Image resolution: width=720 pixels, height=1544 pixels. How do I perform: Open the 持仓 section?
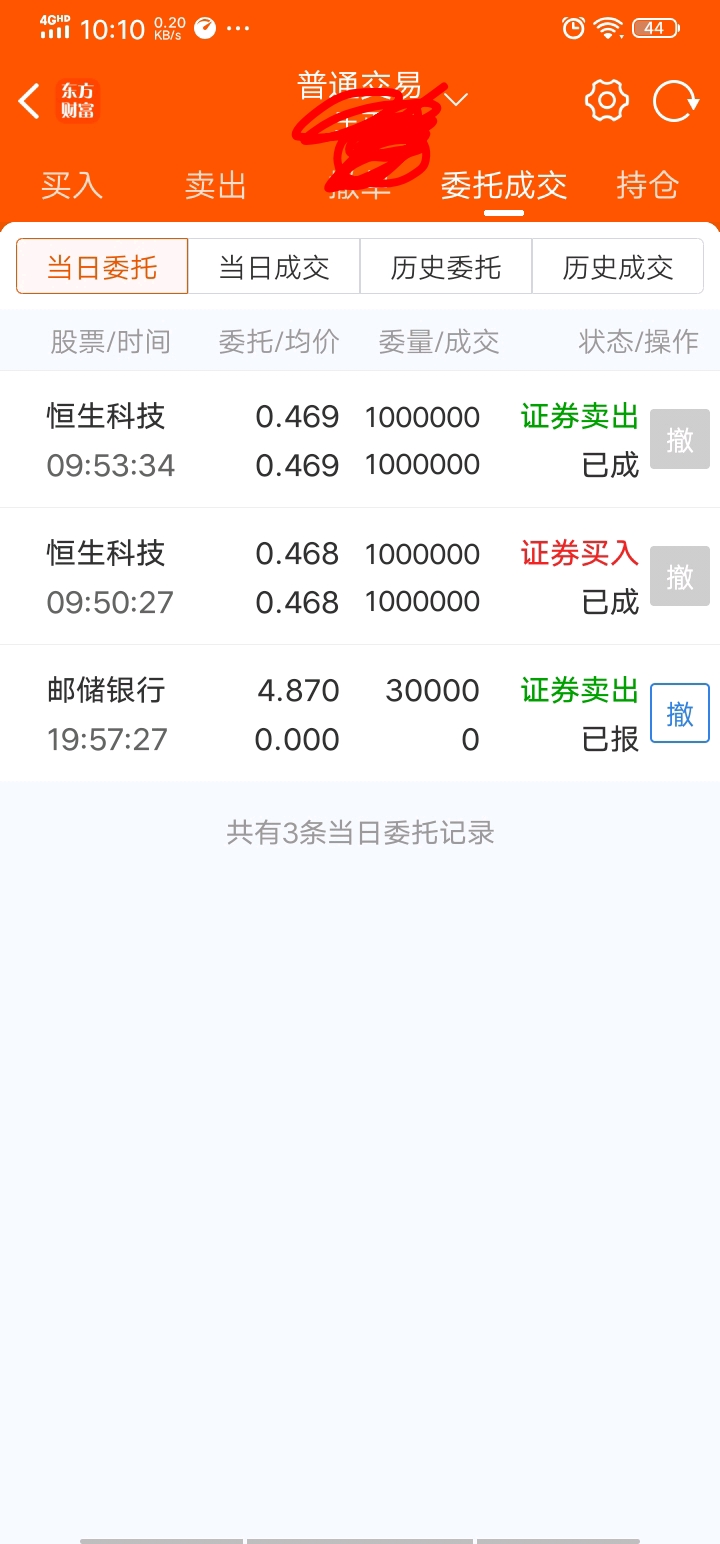646,186
